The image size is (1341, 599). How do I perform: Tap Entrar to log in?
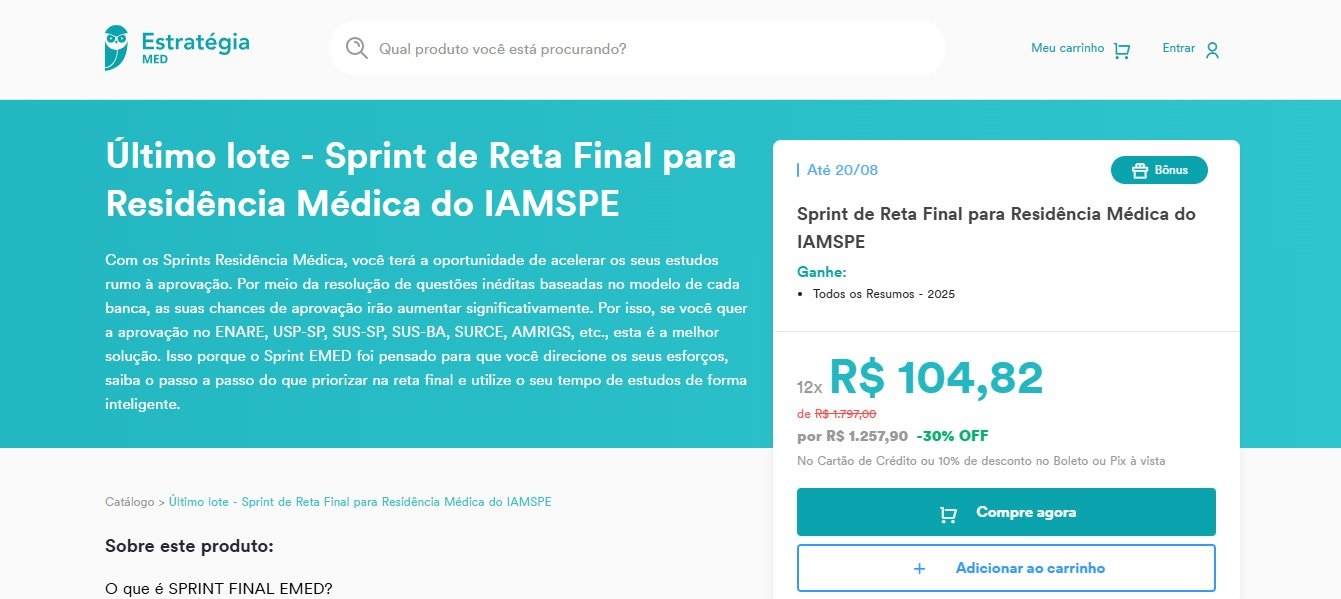point(1191,49)
